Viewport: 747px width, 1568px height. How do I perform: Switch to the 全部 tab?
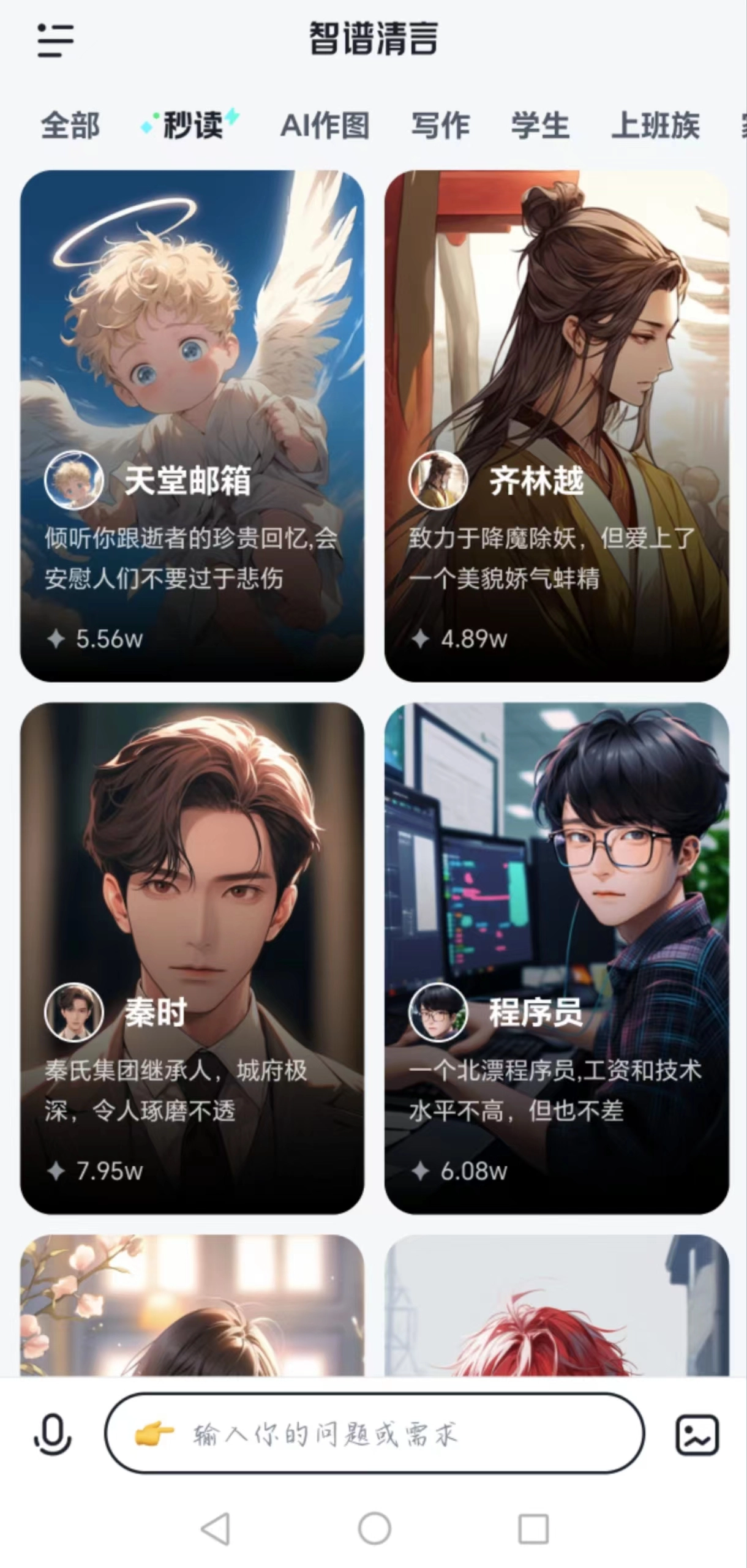click(x=70, y=126)
